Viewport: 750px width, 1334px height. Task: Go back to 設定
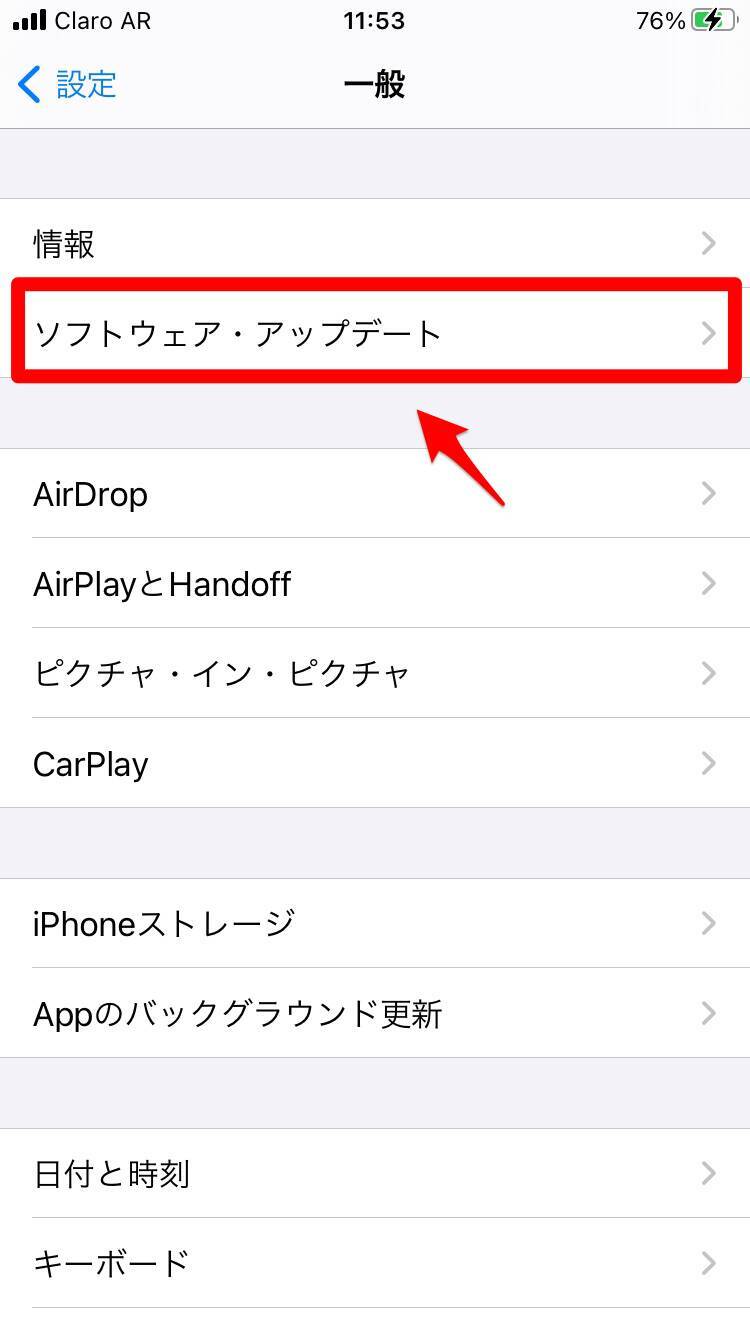click(68, 85)
